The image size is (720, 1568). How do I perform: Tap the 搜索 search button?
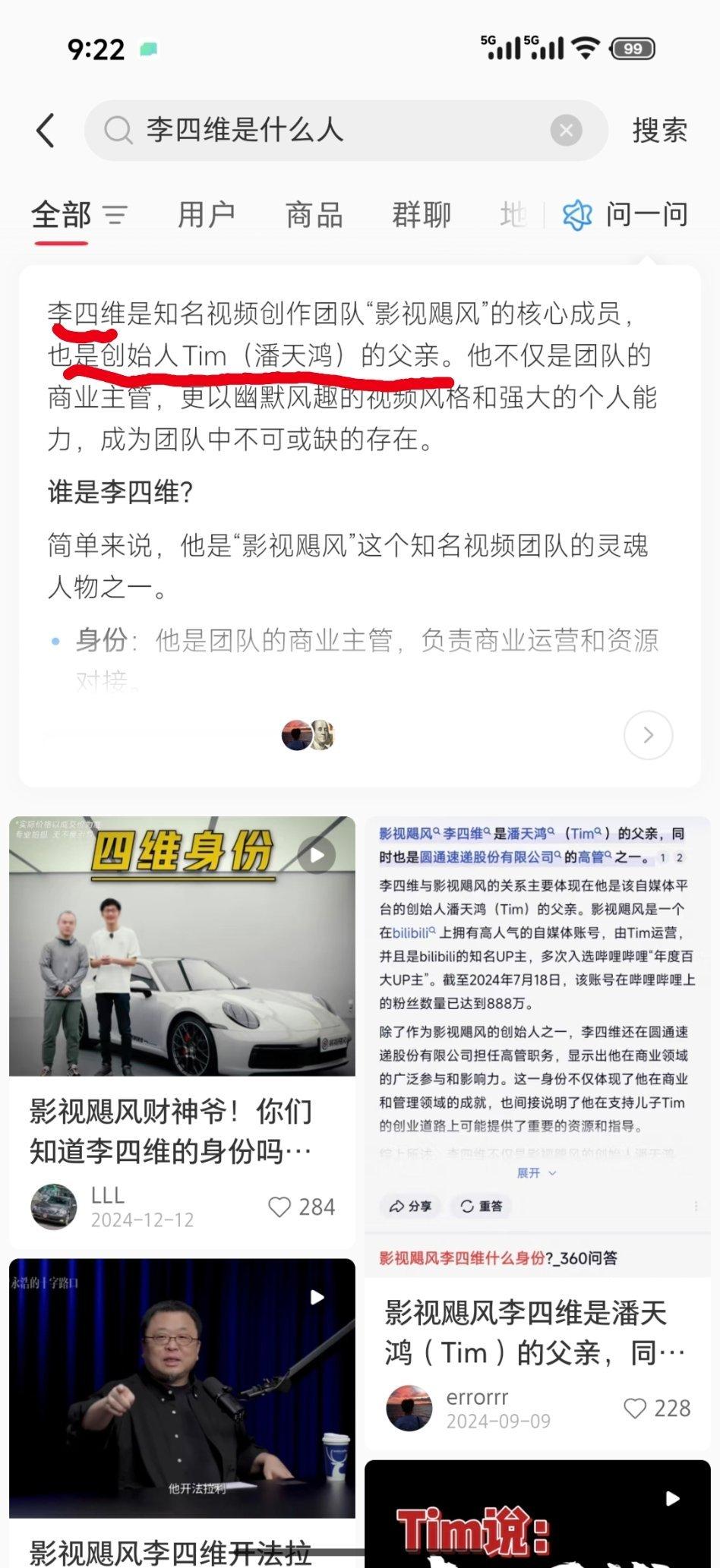click(x=659, y=130)
